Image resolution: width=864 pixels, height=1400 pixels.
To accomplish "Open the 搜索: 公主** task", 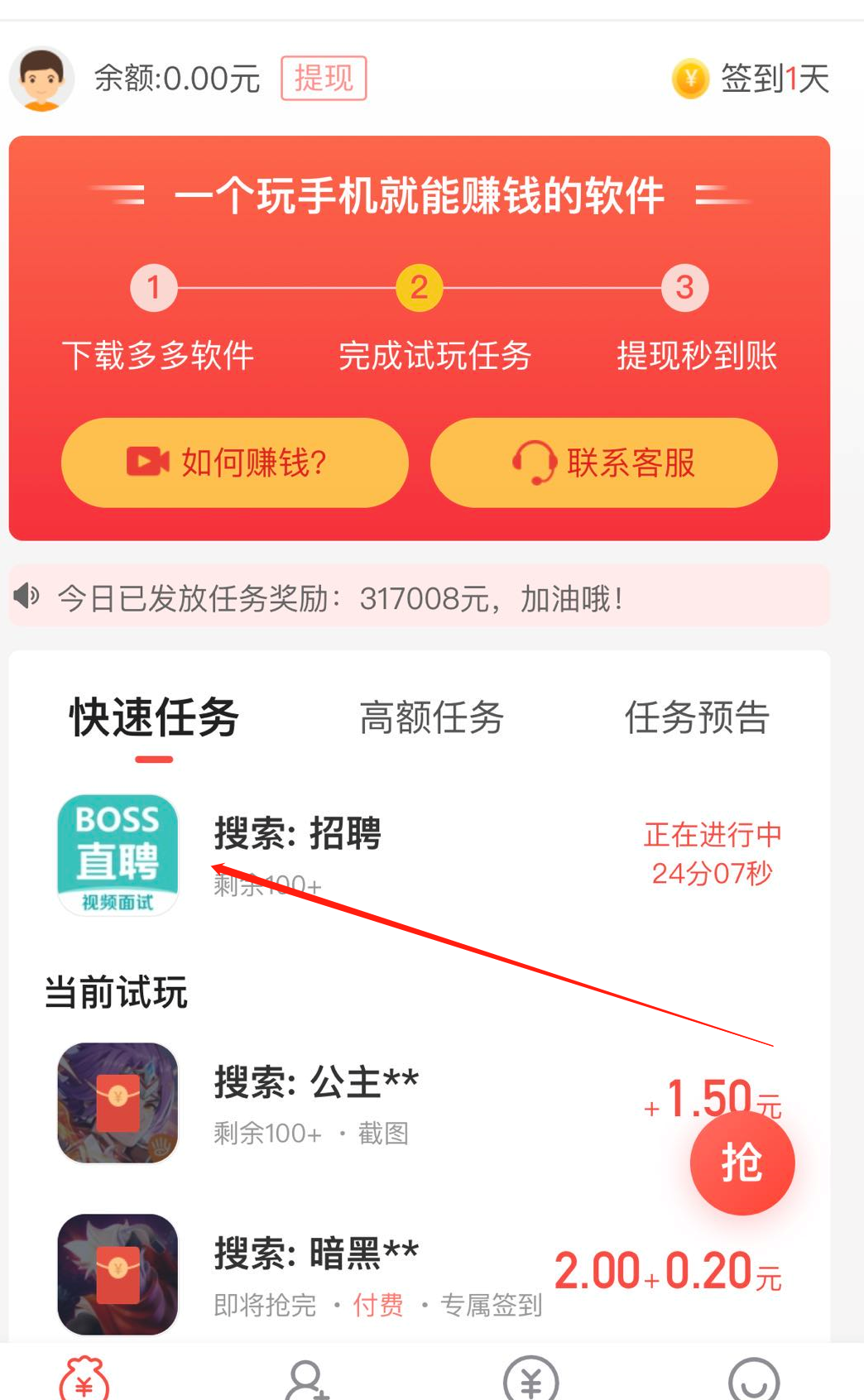I will point(316,1102).
